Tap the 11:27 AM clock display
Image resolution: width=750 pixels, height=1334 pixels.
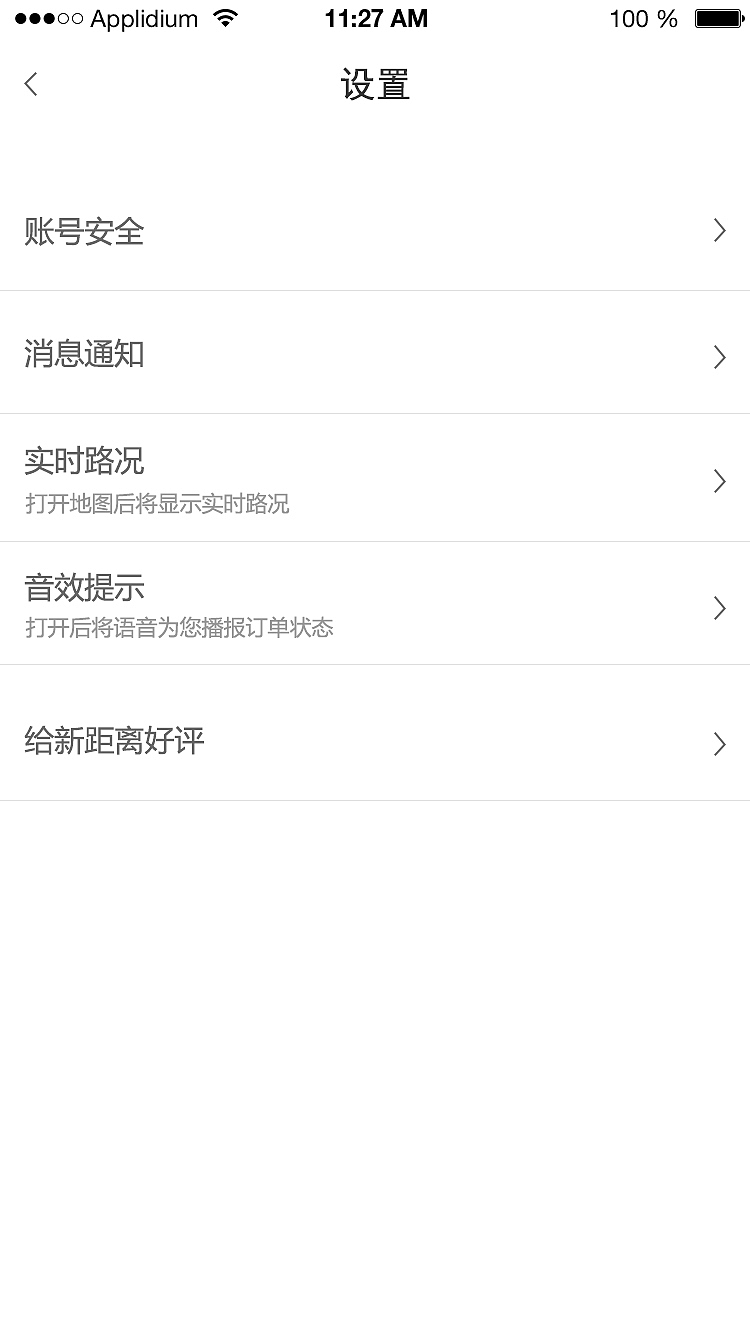(x=375, y=18)
